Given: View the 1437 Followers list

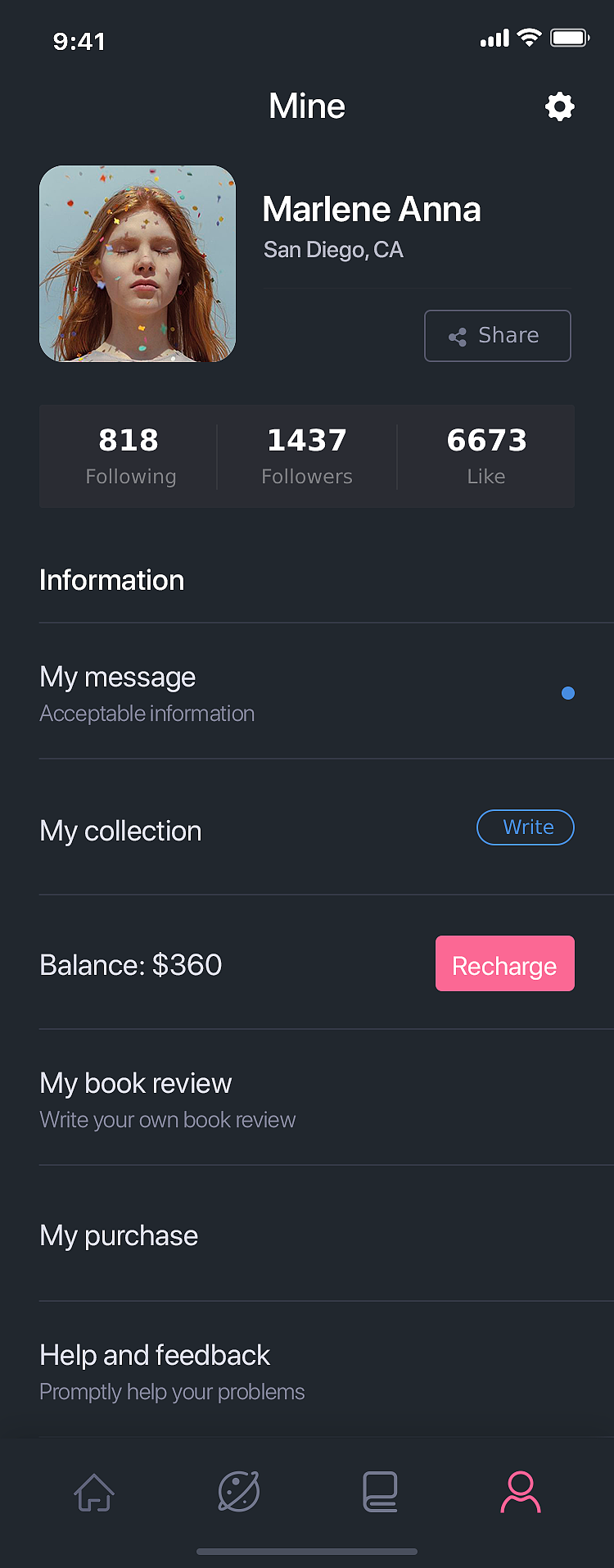Looking at the screenshot, I should coord(307,456).
